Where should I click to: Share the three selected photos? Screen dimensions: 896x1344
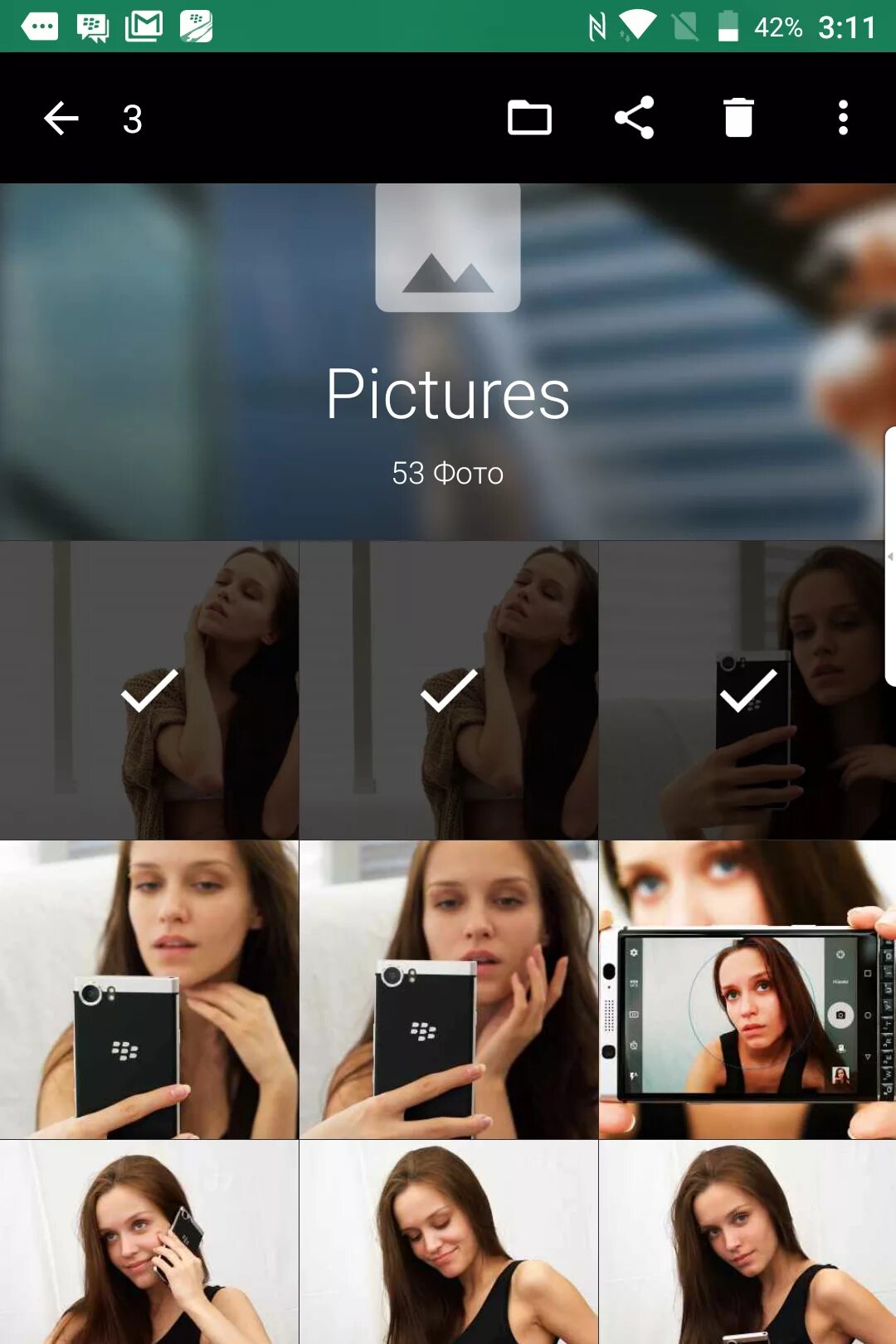pyautogui.click(x=635, y=118)
